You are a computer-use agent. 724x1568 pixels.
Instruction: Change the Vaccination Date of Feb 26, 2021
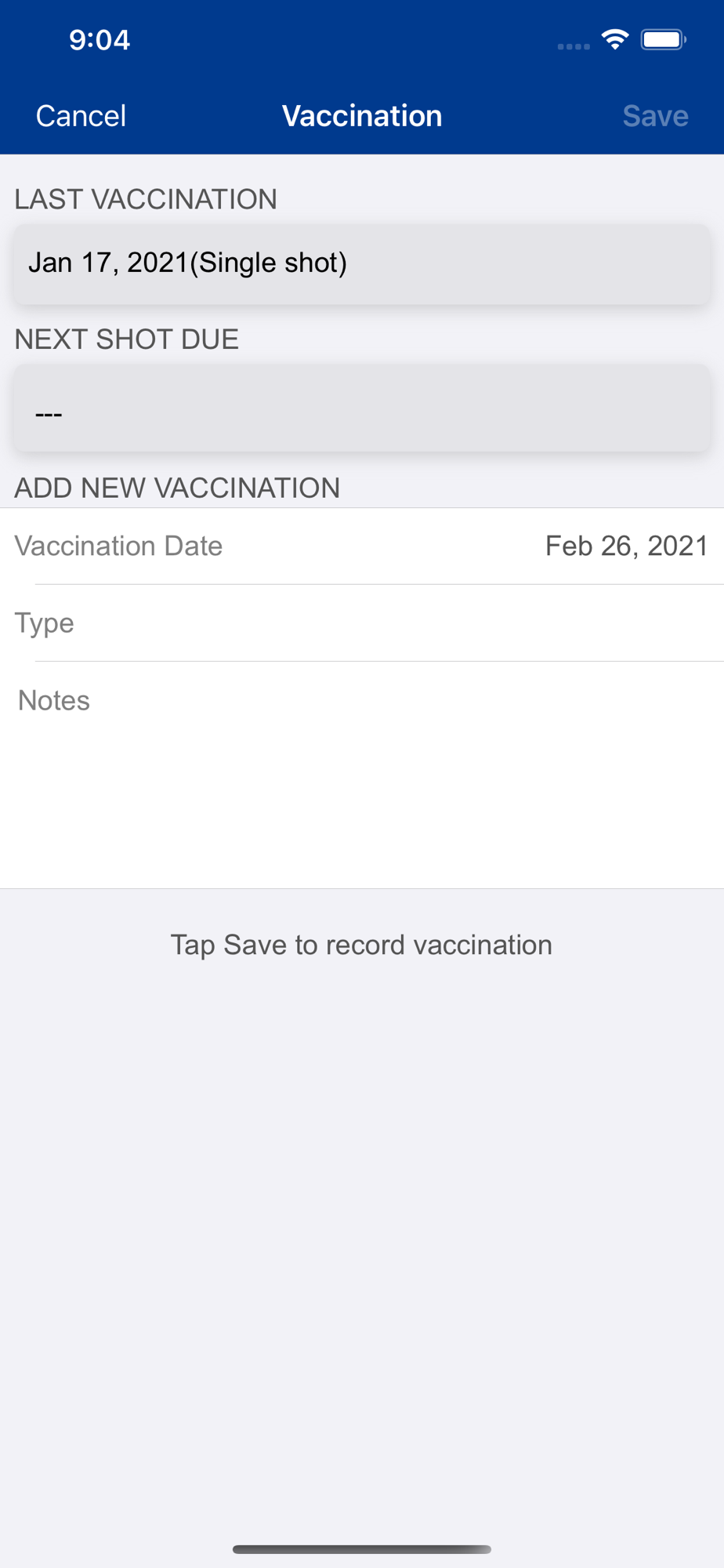pyautogui.click(x=362, y=546)
